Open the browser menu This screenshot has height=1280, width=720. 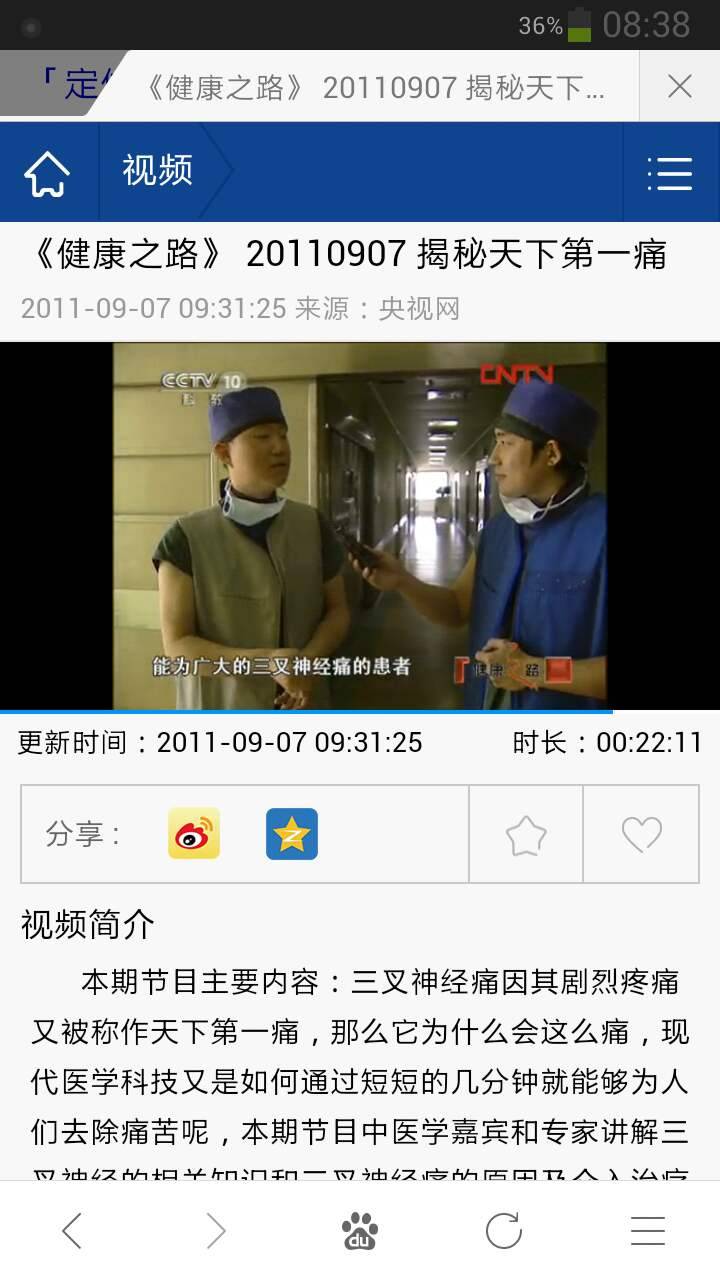click(x=648, y=1231)
